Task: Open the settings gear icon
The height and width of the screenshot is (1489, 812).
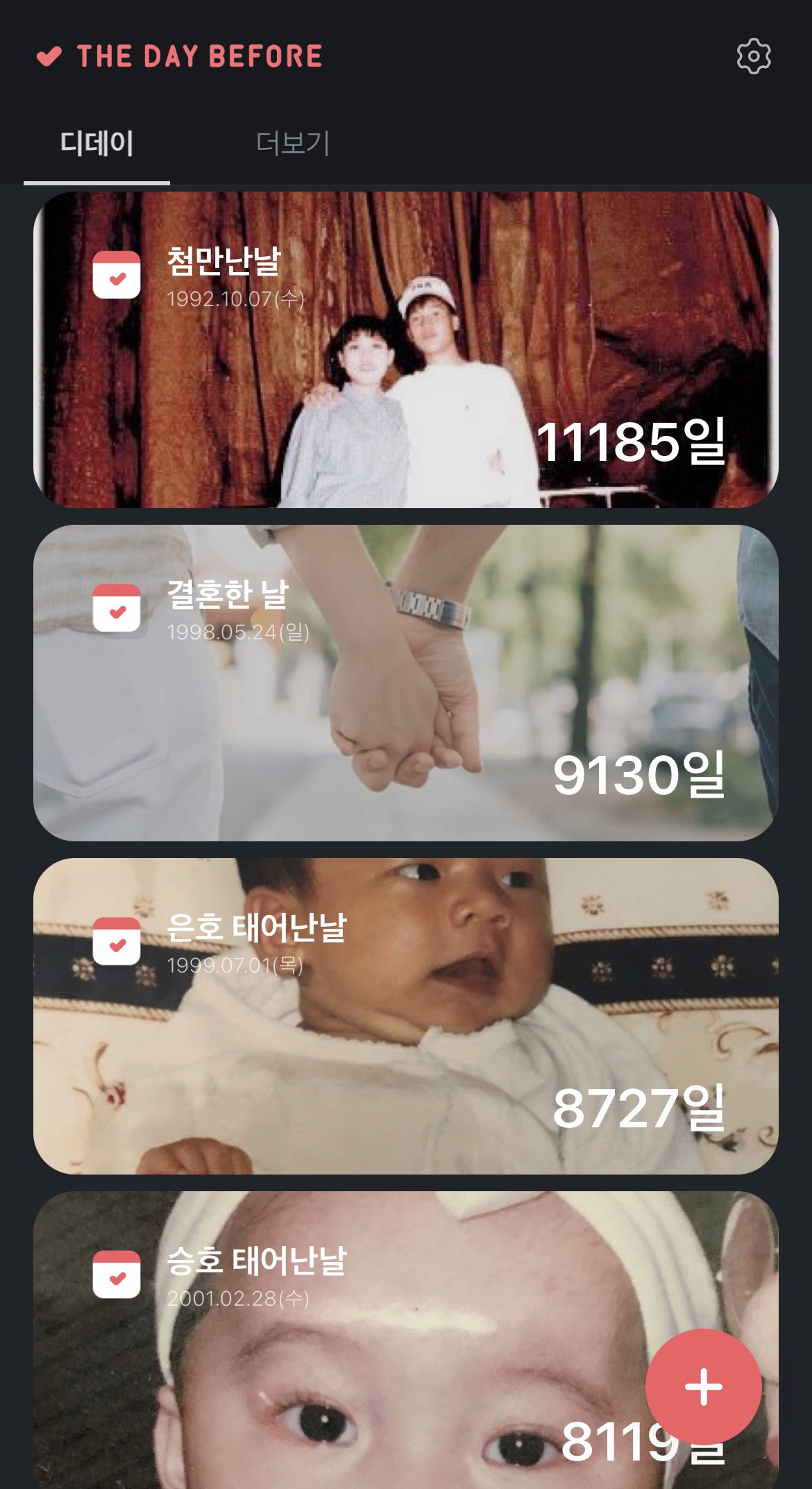Action: click(x=753, y=56)
